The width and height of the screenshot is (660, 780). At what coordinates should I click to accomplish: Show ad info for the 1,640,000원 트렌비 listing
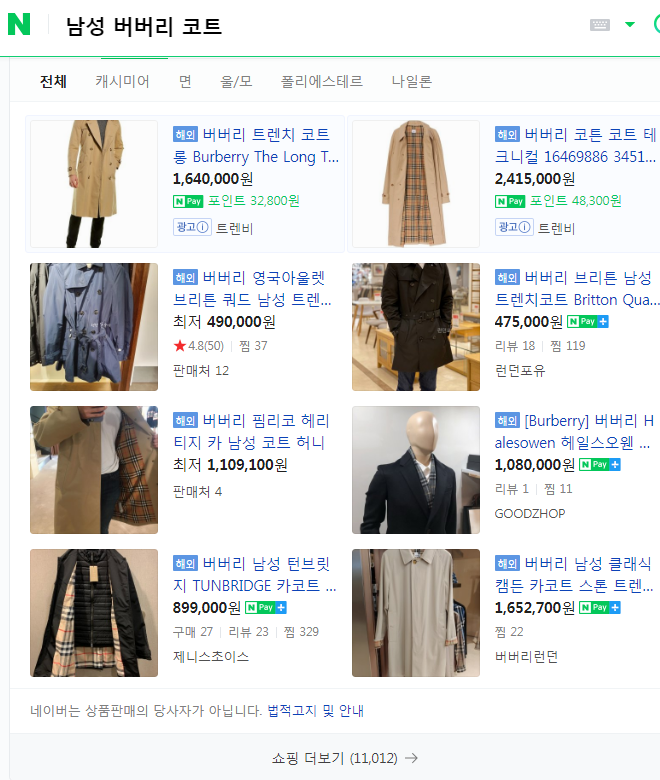(x=192, y=228)
